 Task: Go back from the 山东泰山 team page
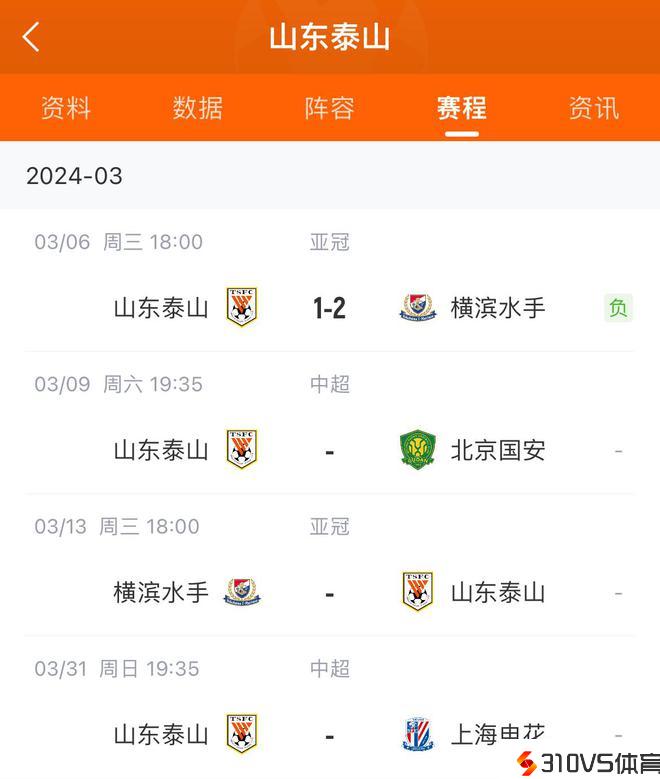[x=31, y=37]
